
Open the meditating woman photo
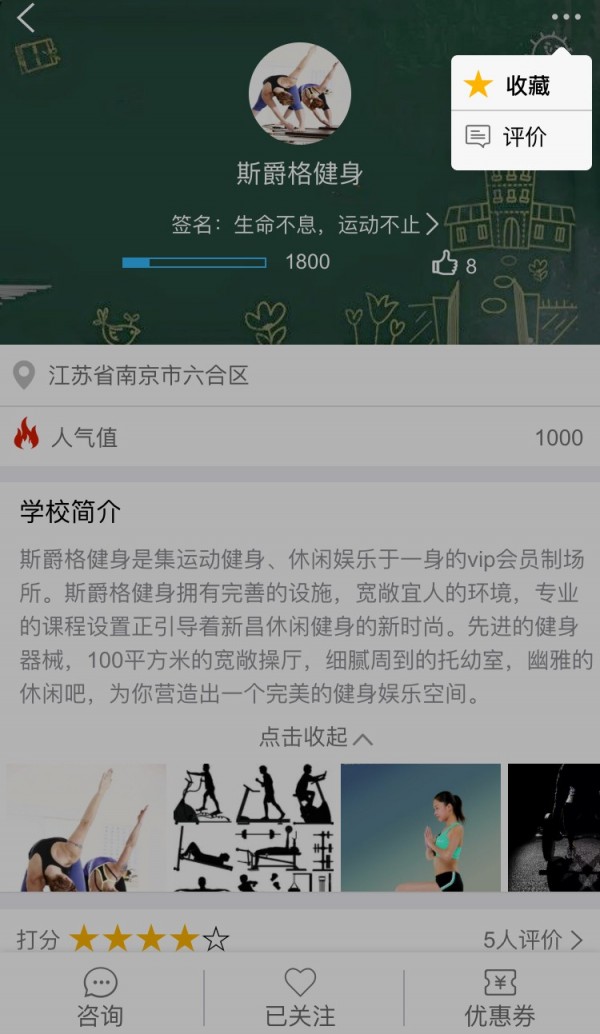tap(420, 827)
